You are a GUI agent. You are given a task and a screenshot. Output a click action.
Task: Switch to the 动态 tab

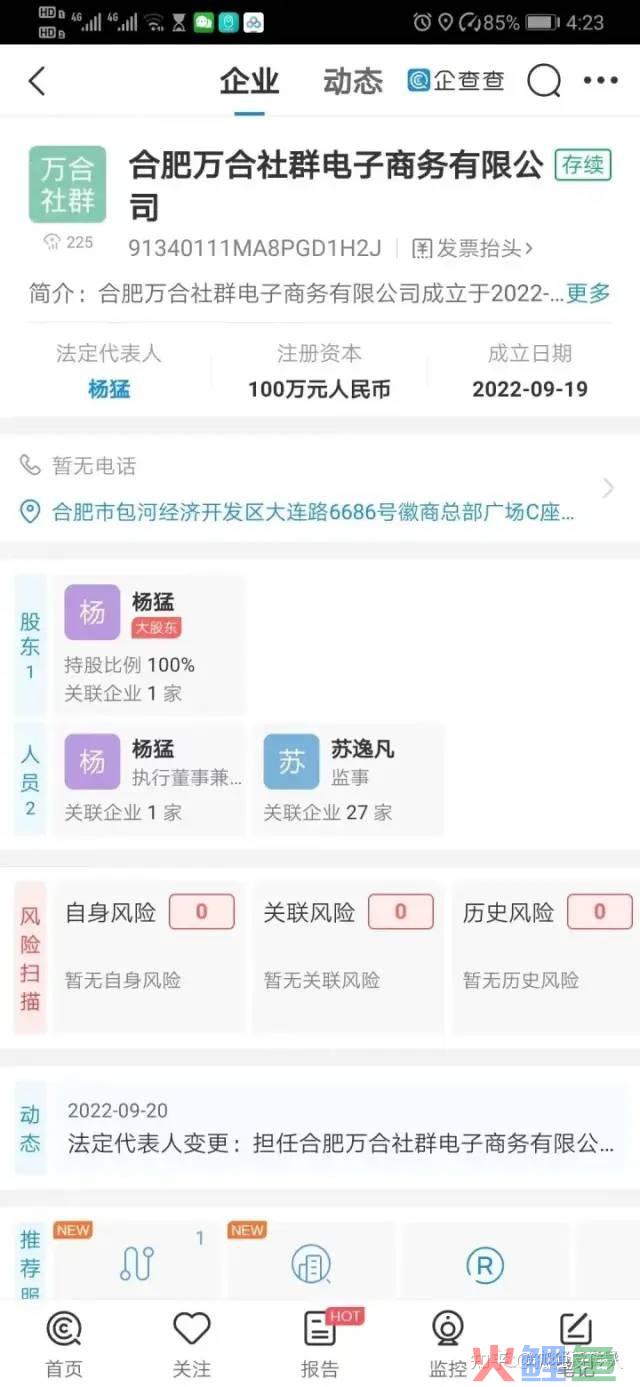click(353, 81)
